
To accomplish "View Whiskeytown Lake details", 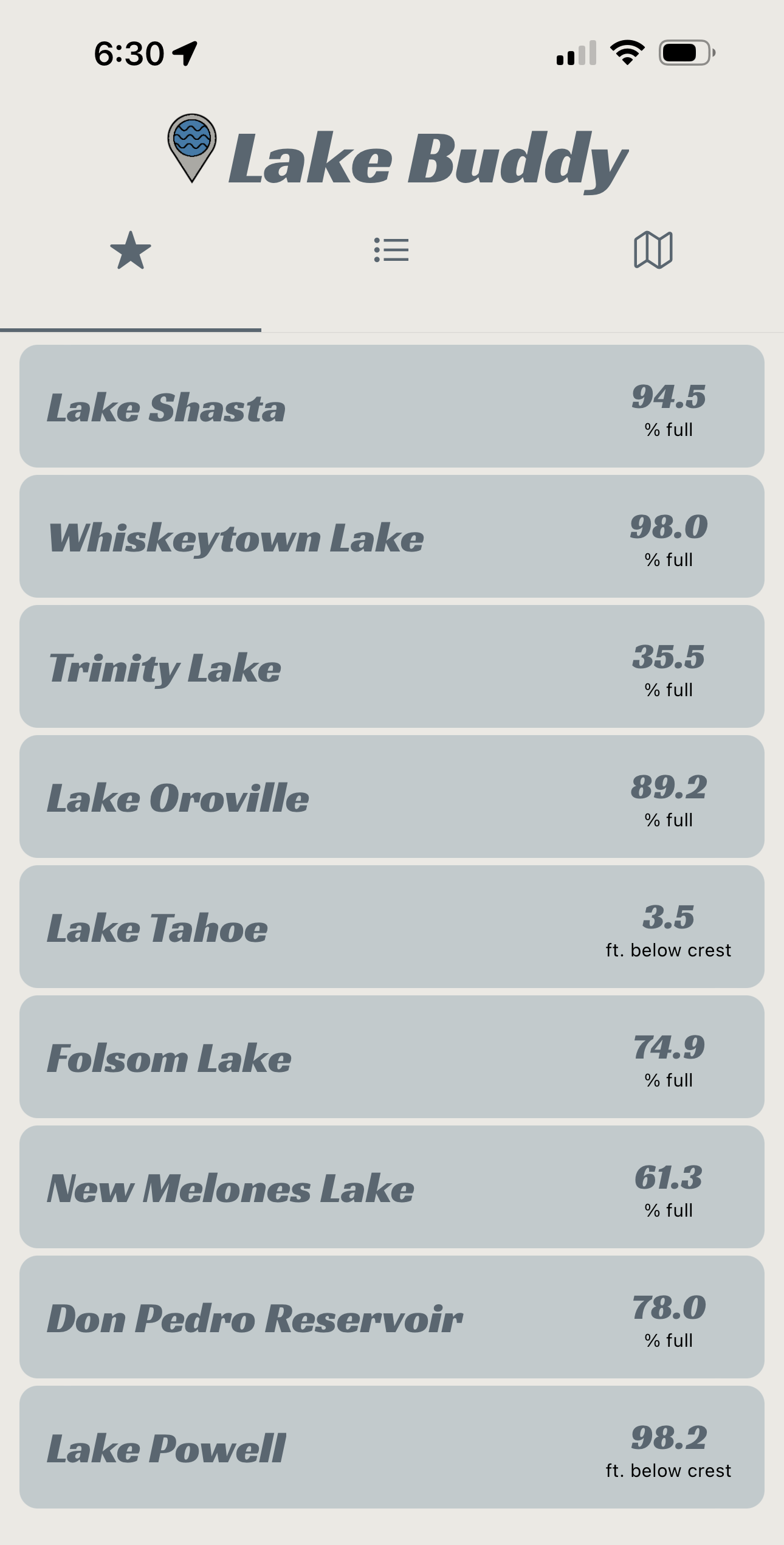I will pos(391,536).
